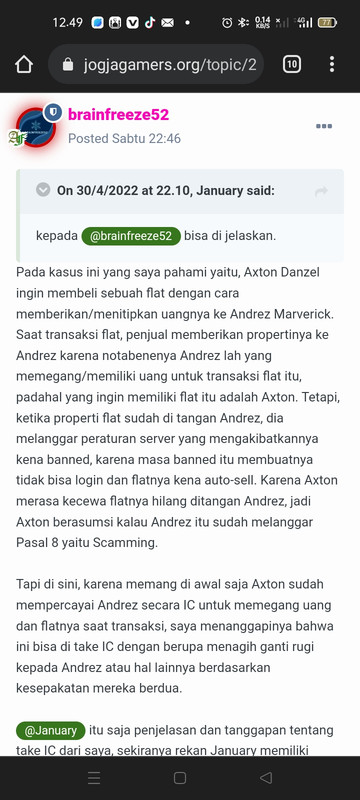The height and width of the screenshot is (800, 360).
Task: Open the brainfreeze52 username link
Action: pos(118,115)
